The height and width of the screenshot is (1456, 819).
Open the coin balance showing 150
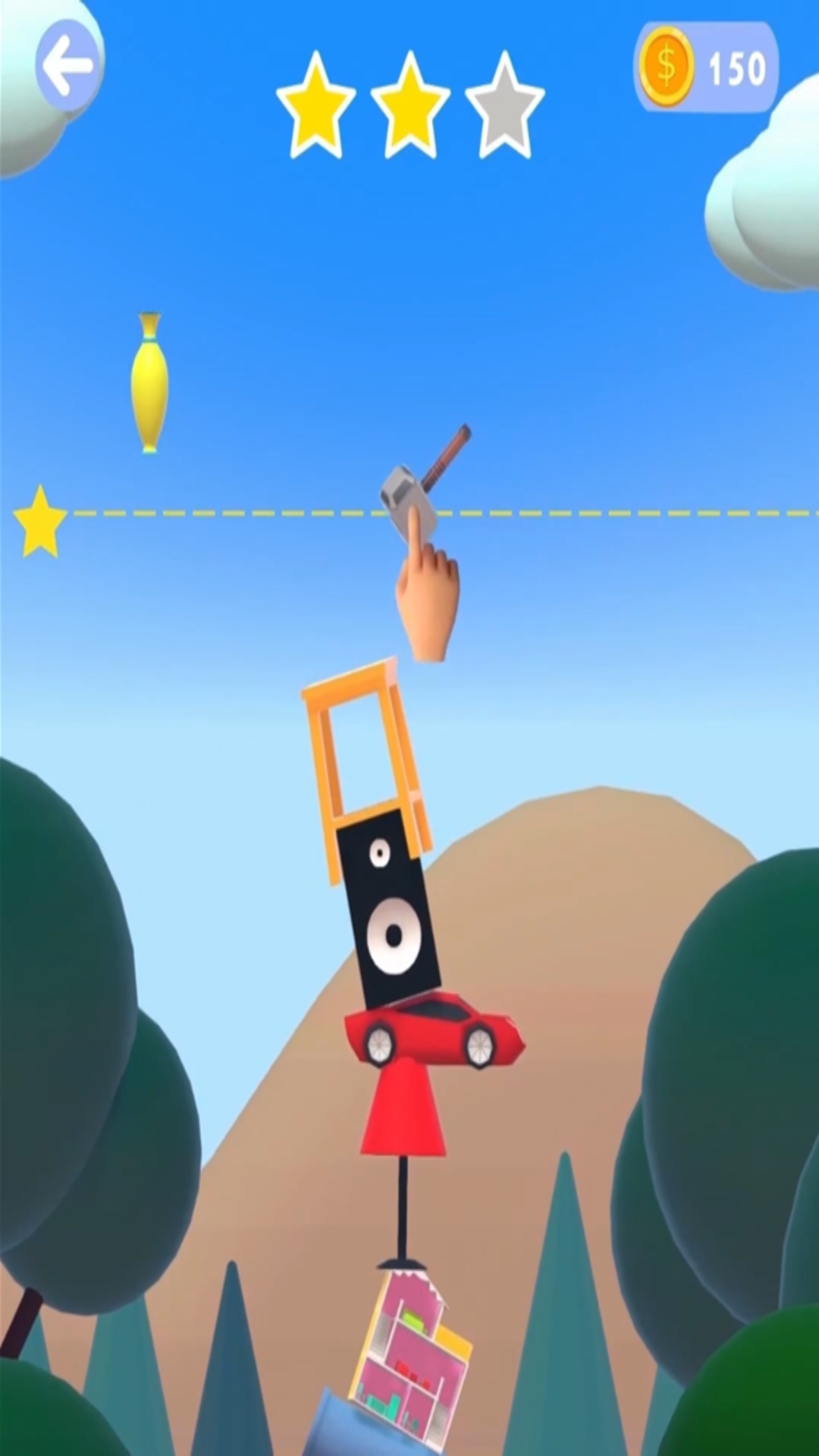pos(706,67)
